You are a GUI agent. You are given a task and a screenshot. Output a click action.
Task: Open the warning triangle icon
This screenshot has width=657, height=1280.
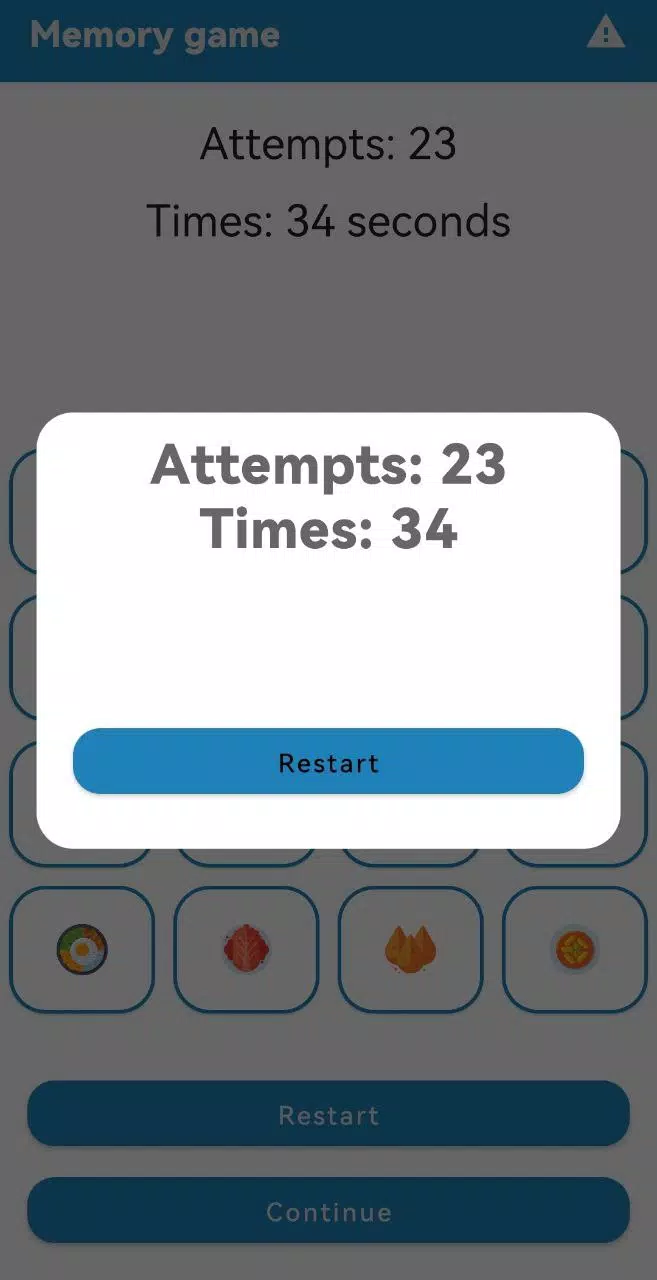pos(605,34)
